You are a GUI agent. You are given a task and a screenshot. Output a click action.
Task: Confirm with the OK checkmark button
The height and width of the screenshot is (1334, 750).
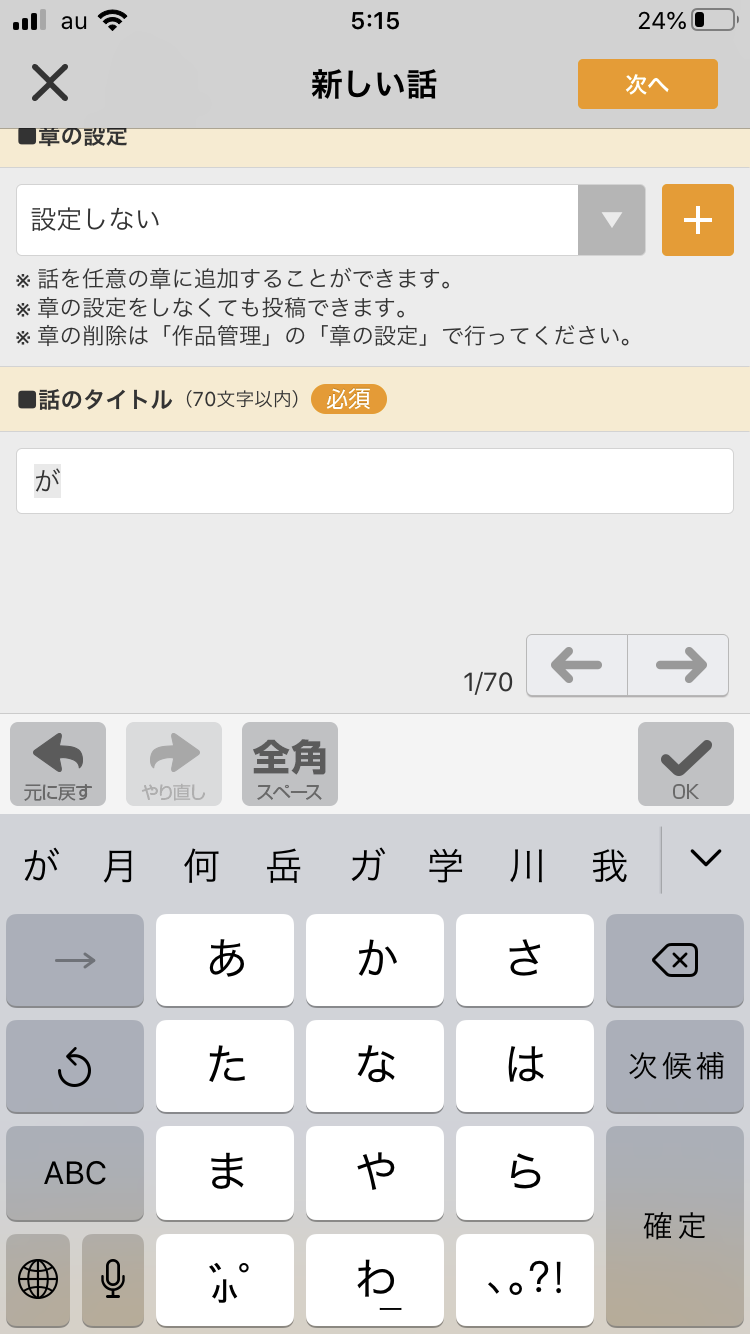click(x=685, y=764)
